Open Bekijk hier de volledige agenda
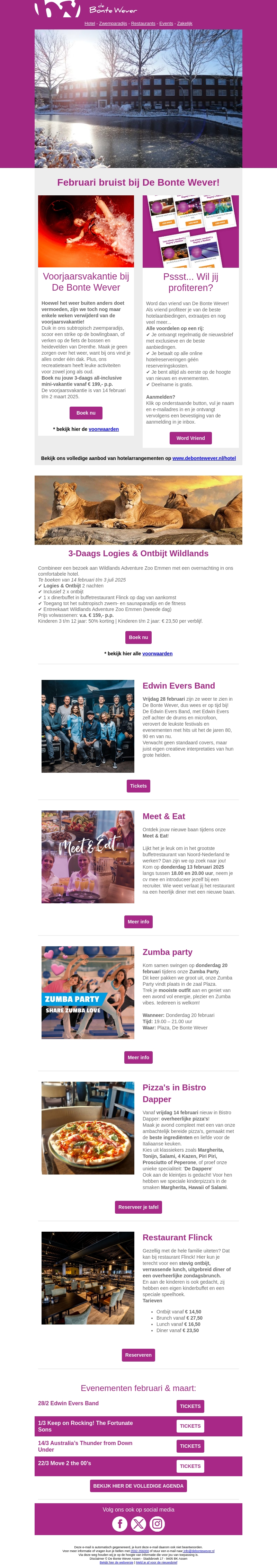The image size is (277, 1568). (x=138, y=1486)
